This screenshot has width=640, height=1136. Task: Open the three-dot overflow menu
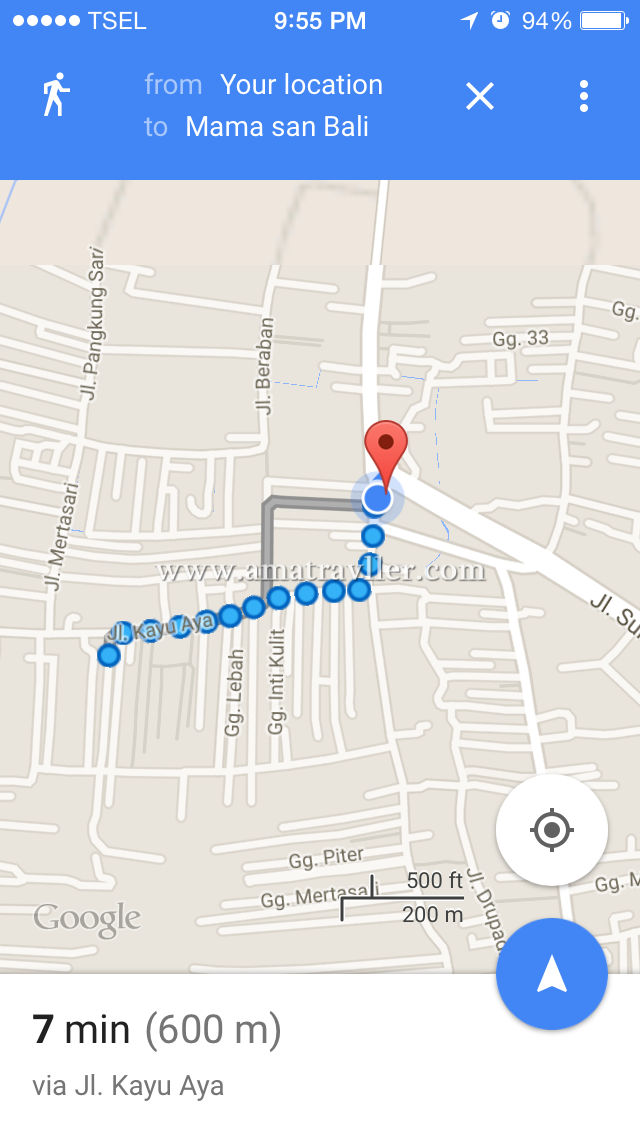[x=583, y=96]
